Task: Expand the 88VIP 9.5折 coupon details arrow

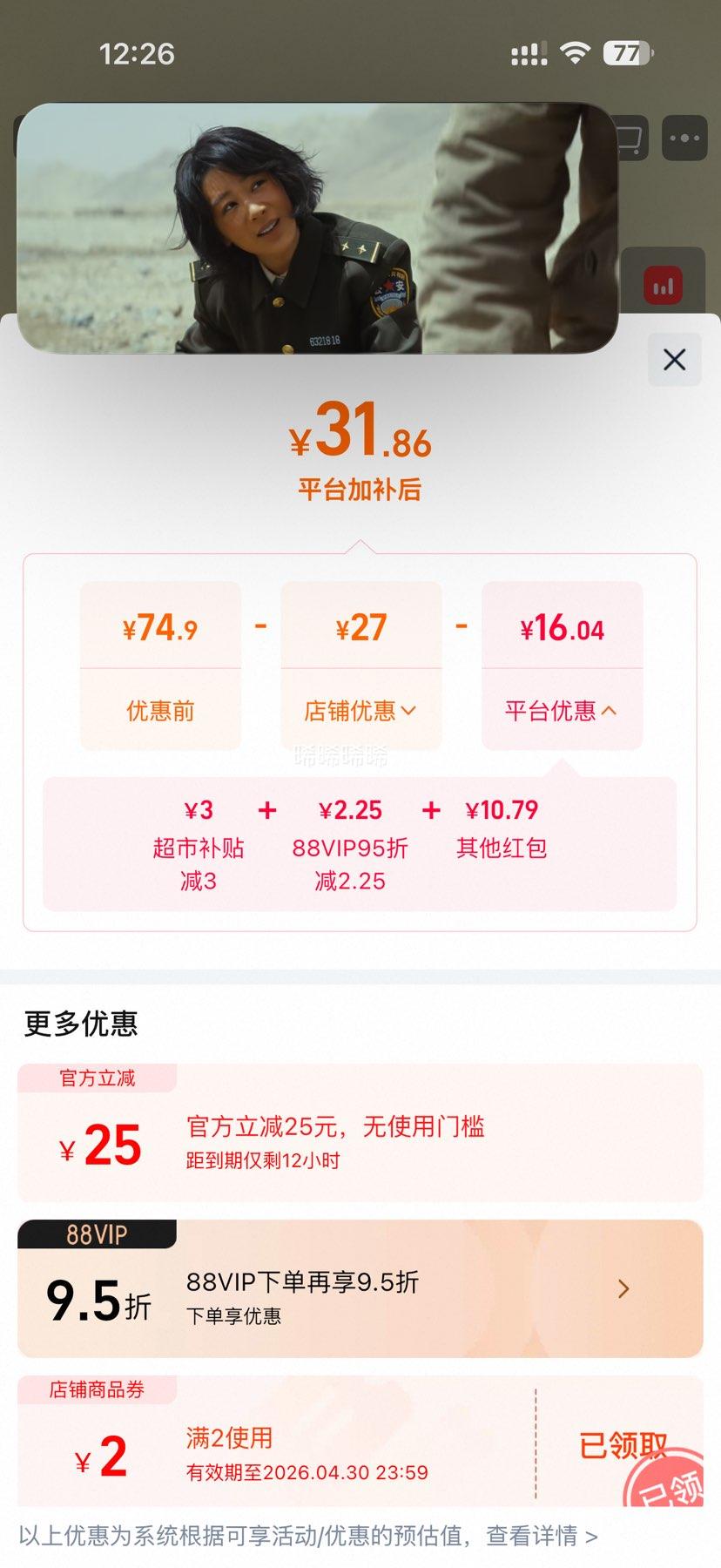Action: click(x=623, y=1288)
